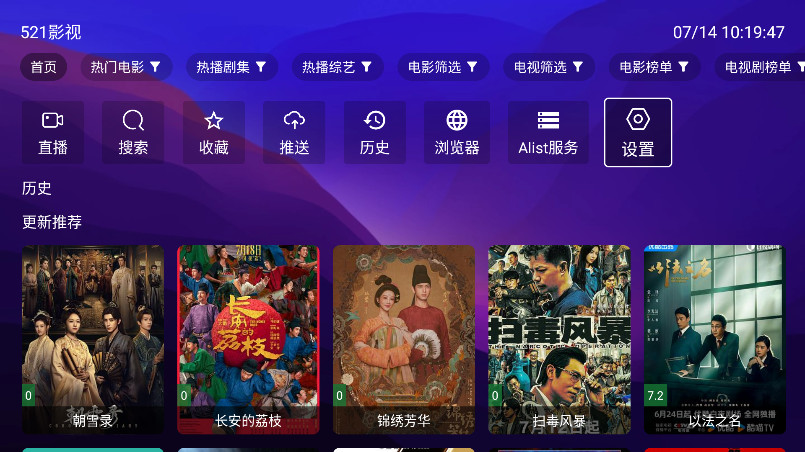This screenshot has width=805, height=452.
Task: Go to the 热播综艺 tab
Action: click(x=337, y=67)
